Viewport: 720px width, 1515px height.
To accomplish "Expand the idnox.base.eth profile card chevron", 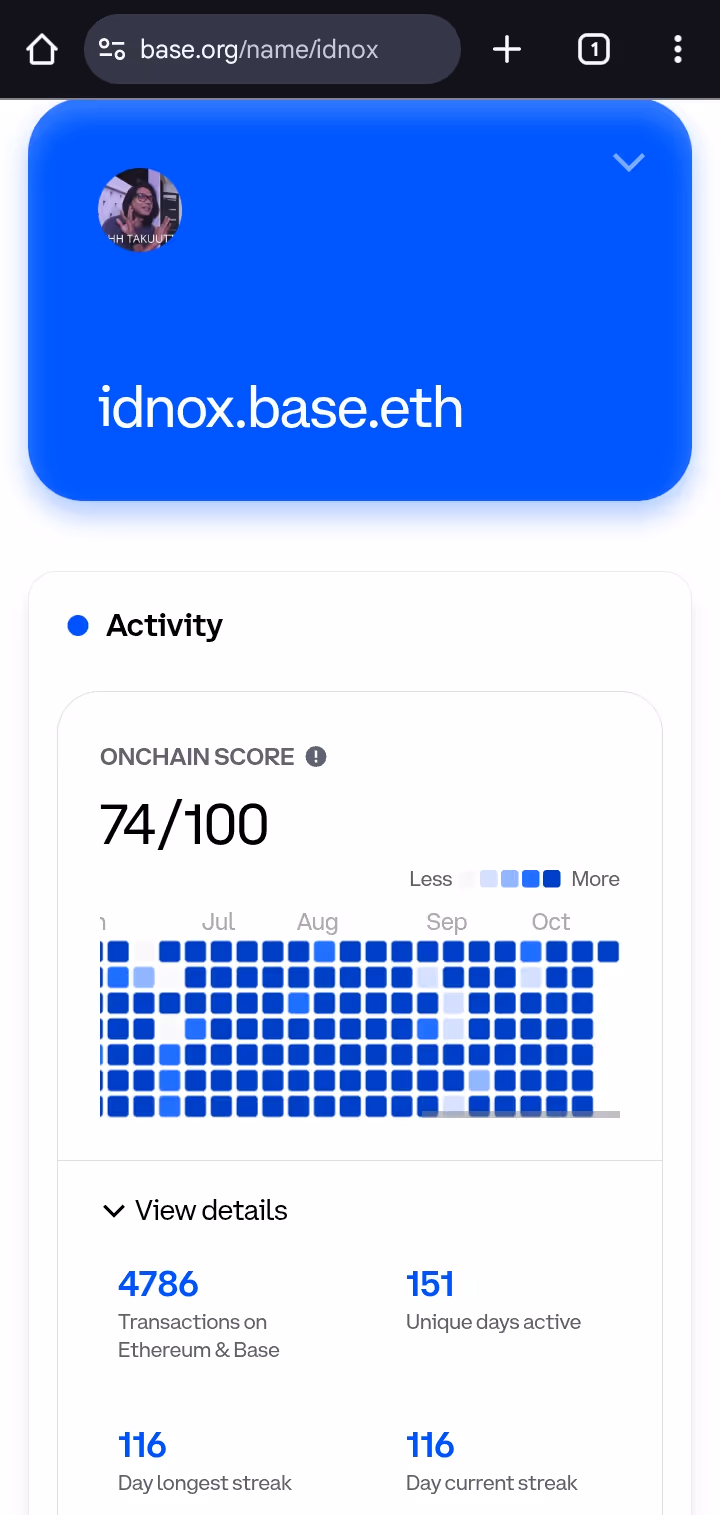I will pos(628,162).
